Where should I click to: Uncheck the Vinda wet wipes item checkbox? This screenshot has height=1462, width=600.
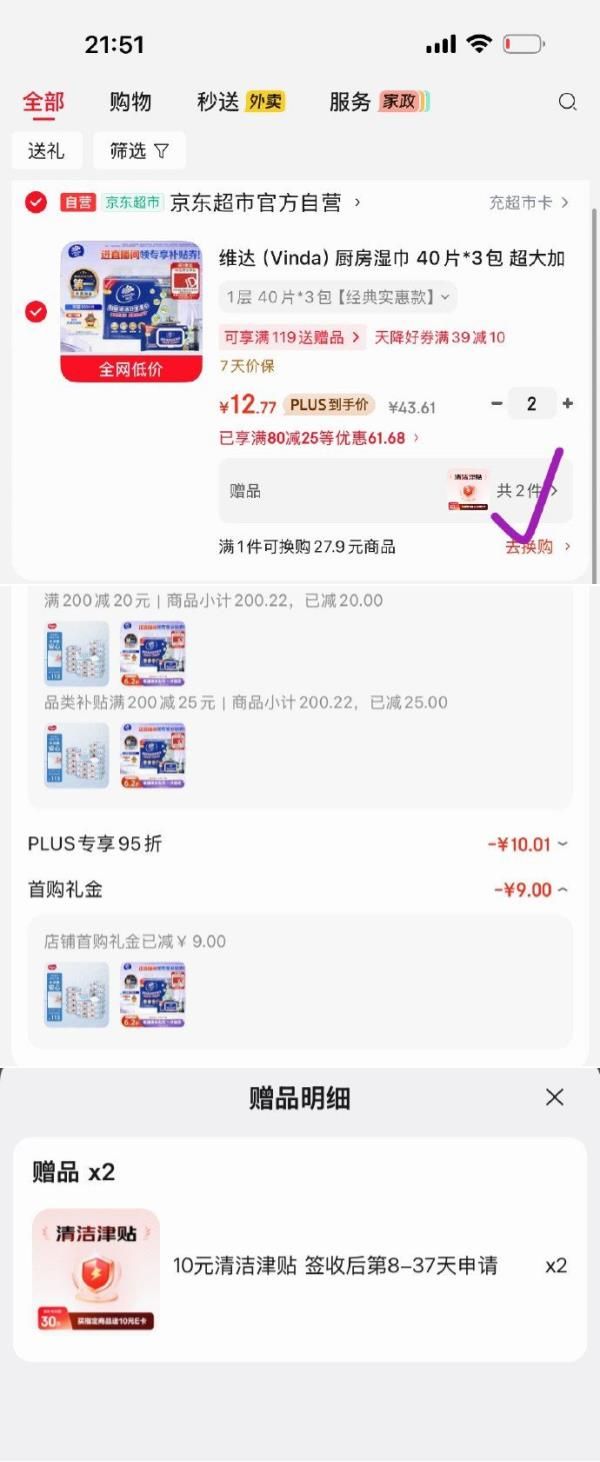pyautogui.click(x=36, y=312)
